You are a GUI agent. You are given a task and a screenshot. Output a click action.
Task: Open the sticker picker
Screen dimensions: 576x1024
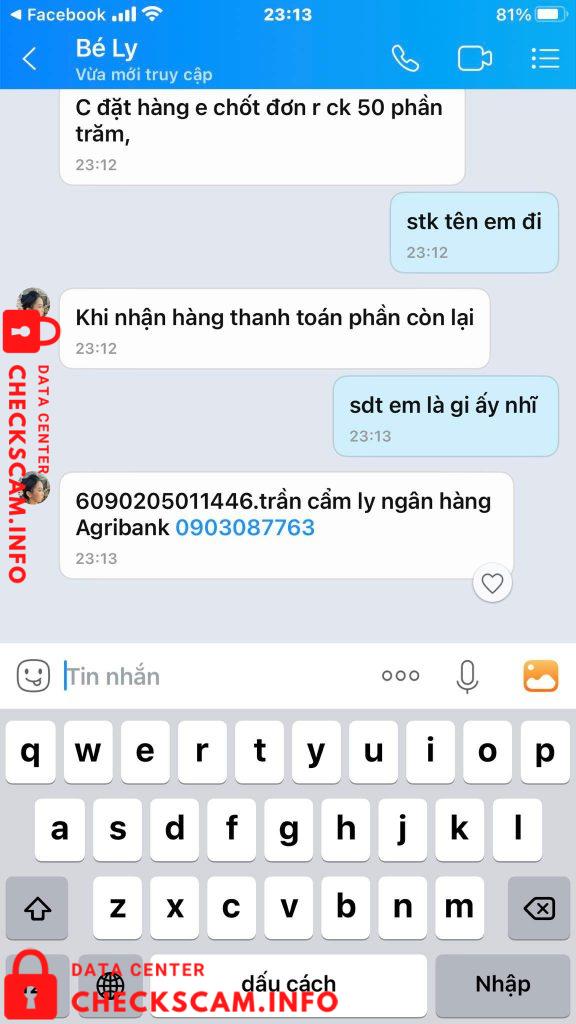pos(33,676)
